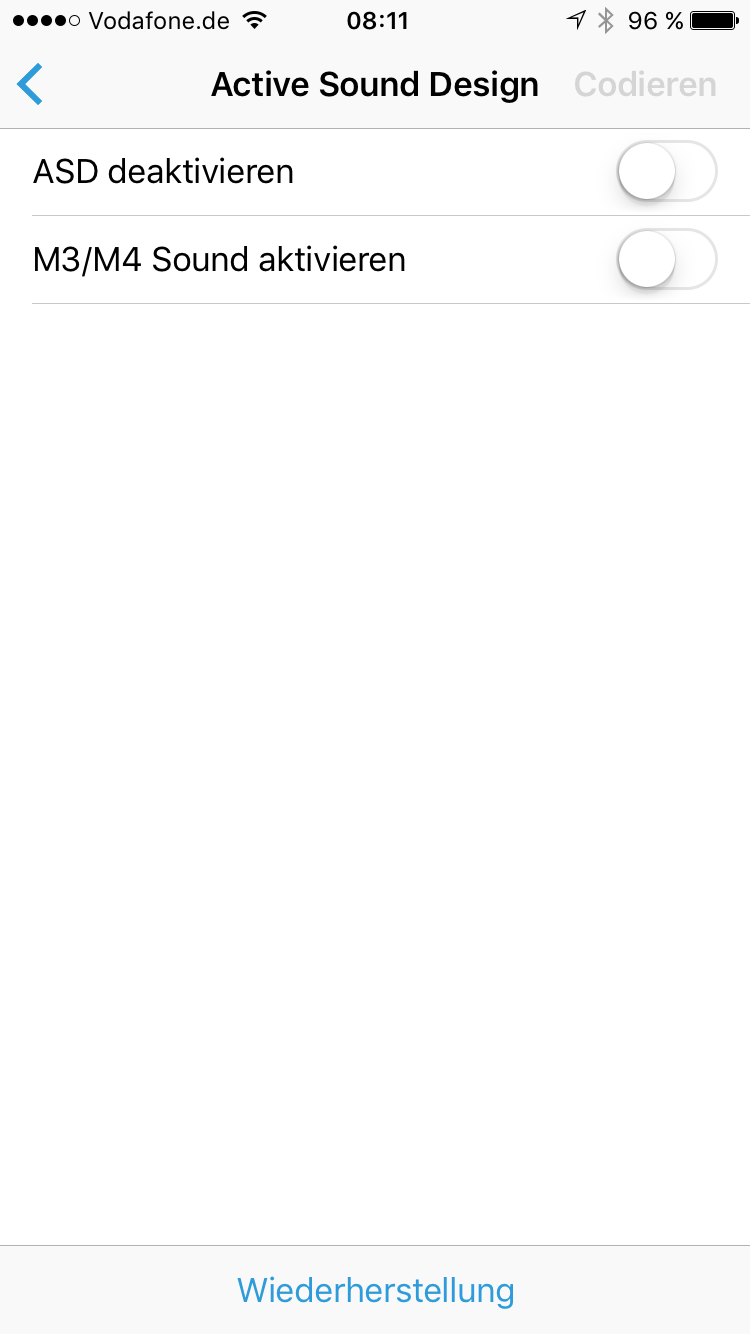This screenshot has height=1334, width=750.
Task: Enable M3/M4 Sound aktivieren switch
Action: coord(667,260)
